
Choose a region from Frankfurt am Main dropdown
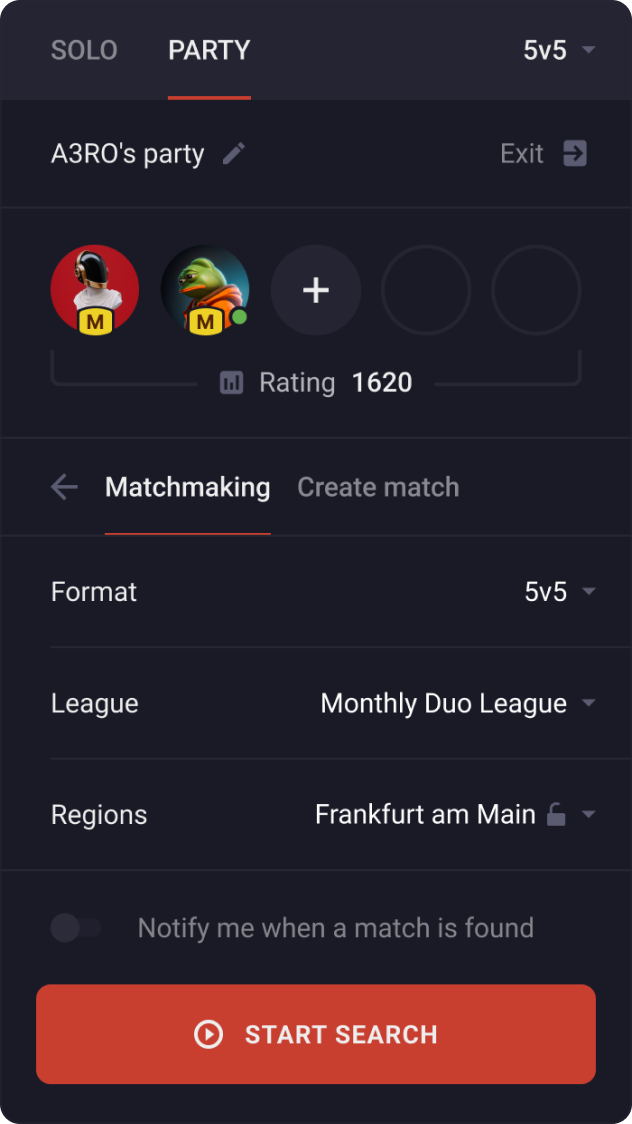coord(455,814)
